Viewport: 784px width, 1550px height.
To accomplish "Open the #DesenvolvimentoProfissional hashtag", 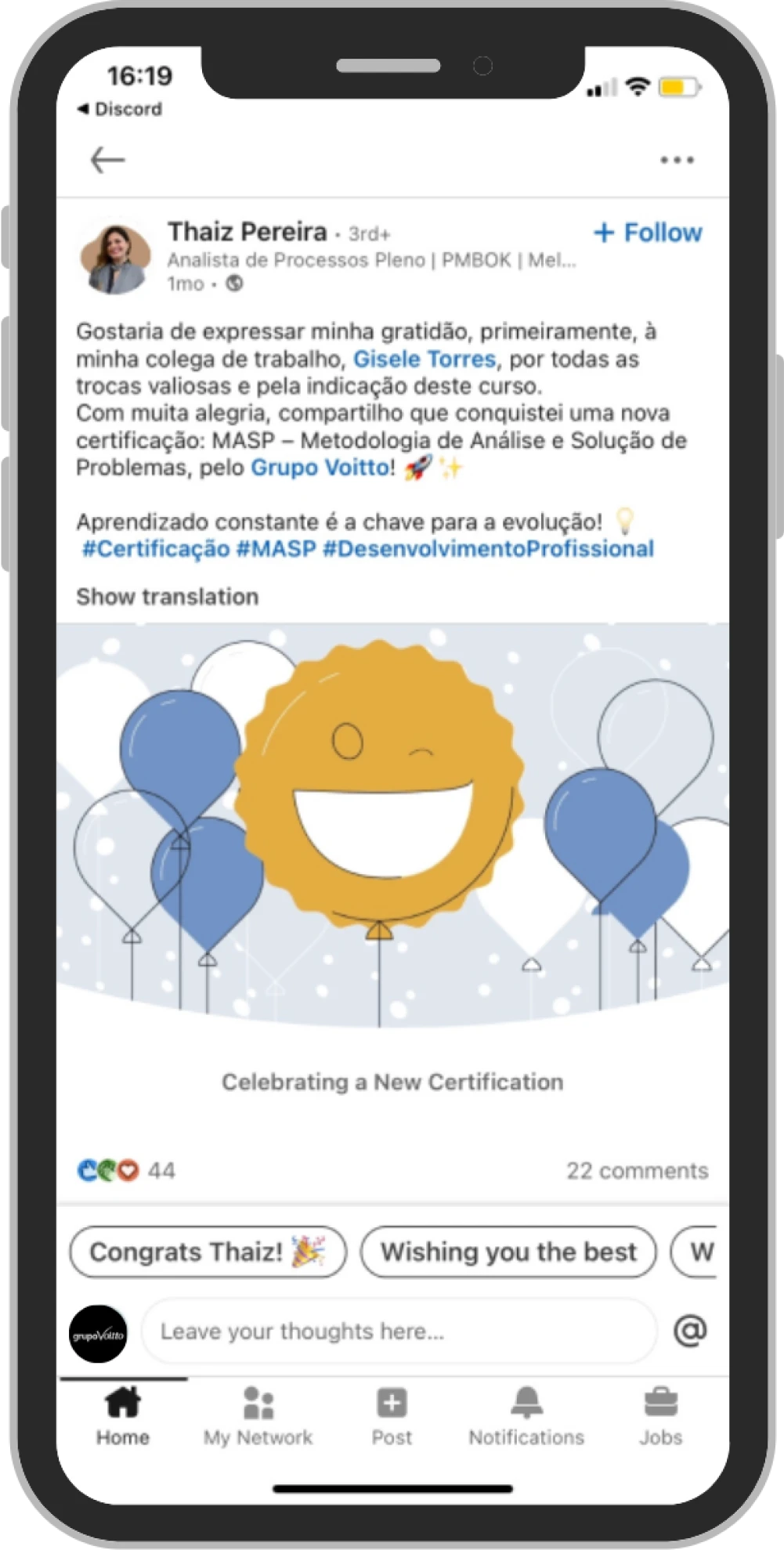I will click(488, 549).
